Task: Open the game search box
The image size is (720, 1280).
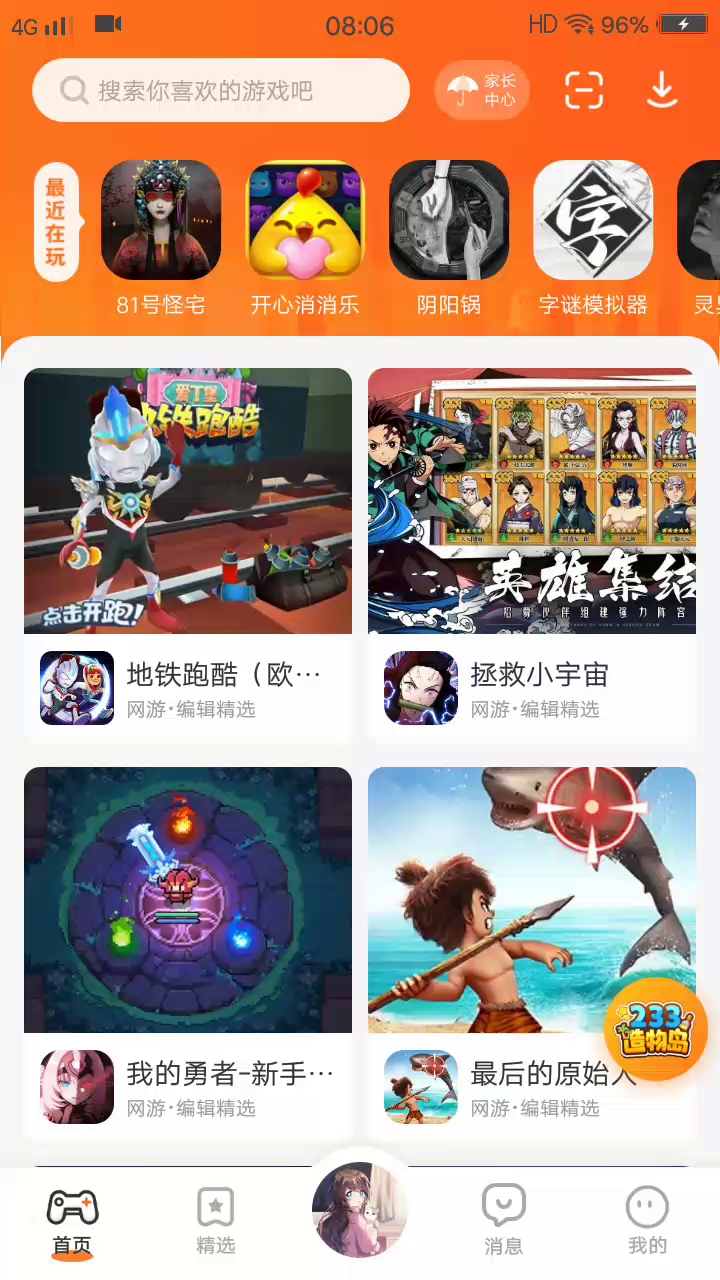Action: click(x=220, y=91)
